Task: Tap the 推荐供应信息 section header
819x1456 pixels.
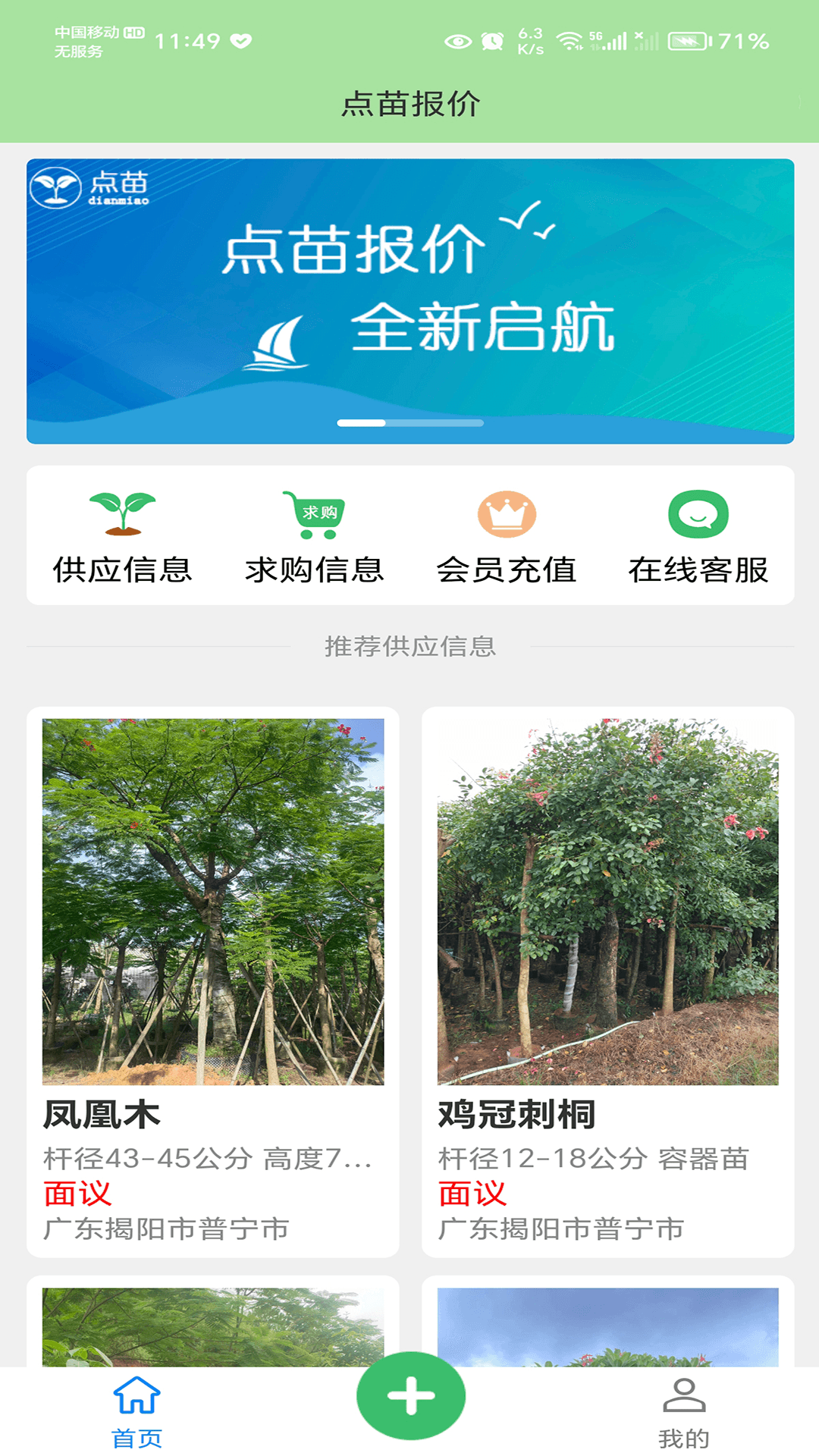Action: coord(409,645)
